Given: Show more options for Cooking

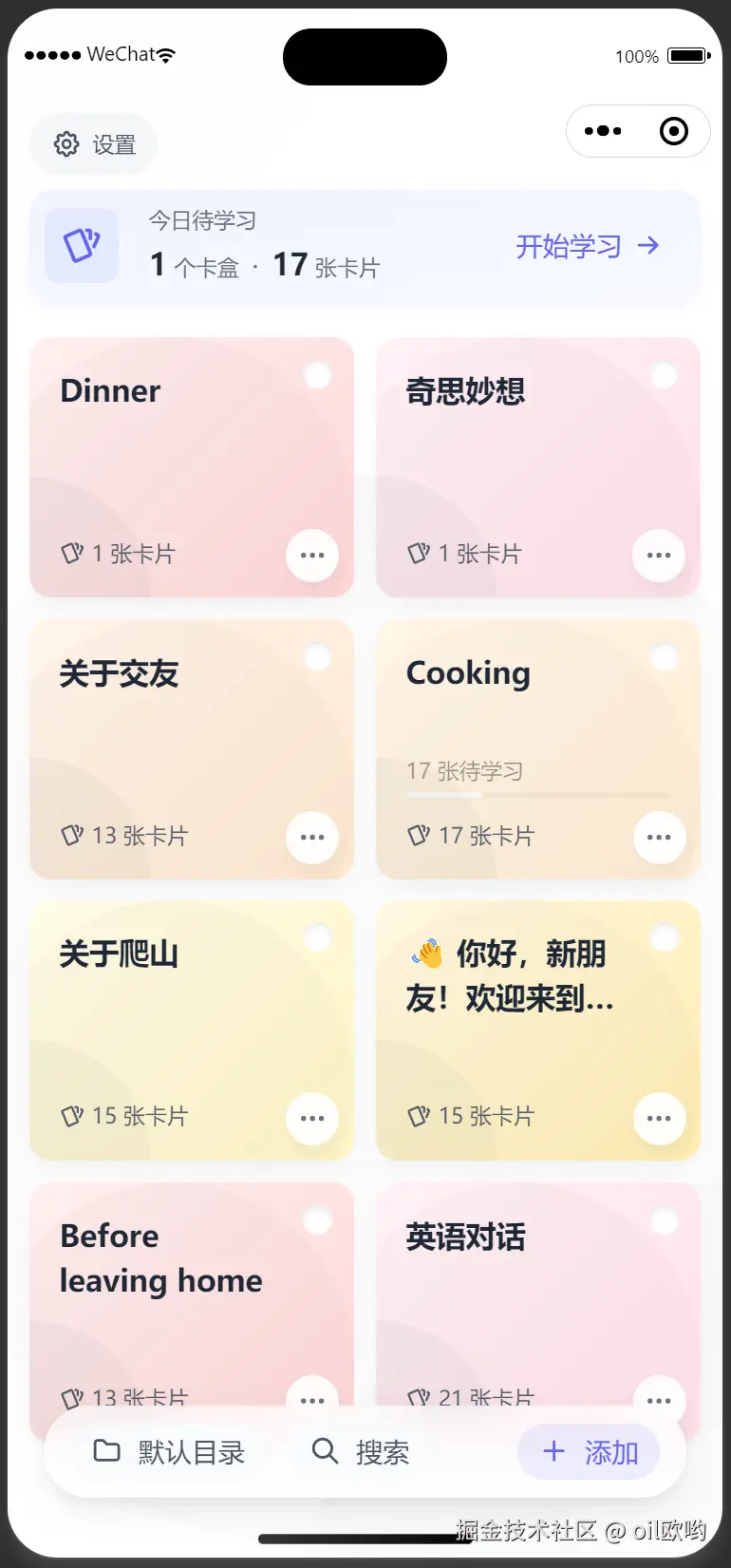Looking at the screenshot, I should (659, 837).
